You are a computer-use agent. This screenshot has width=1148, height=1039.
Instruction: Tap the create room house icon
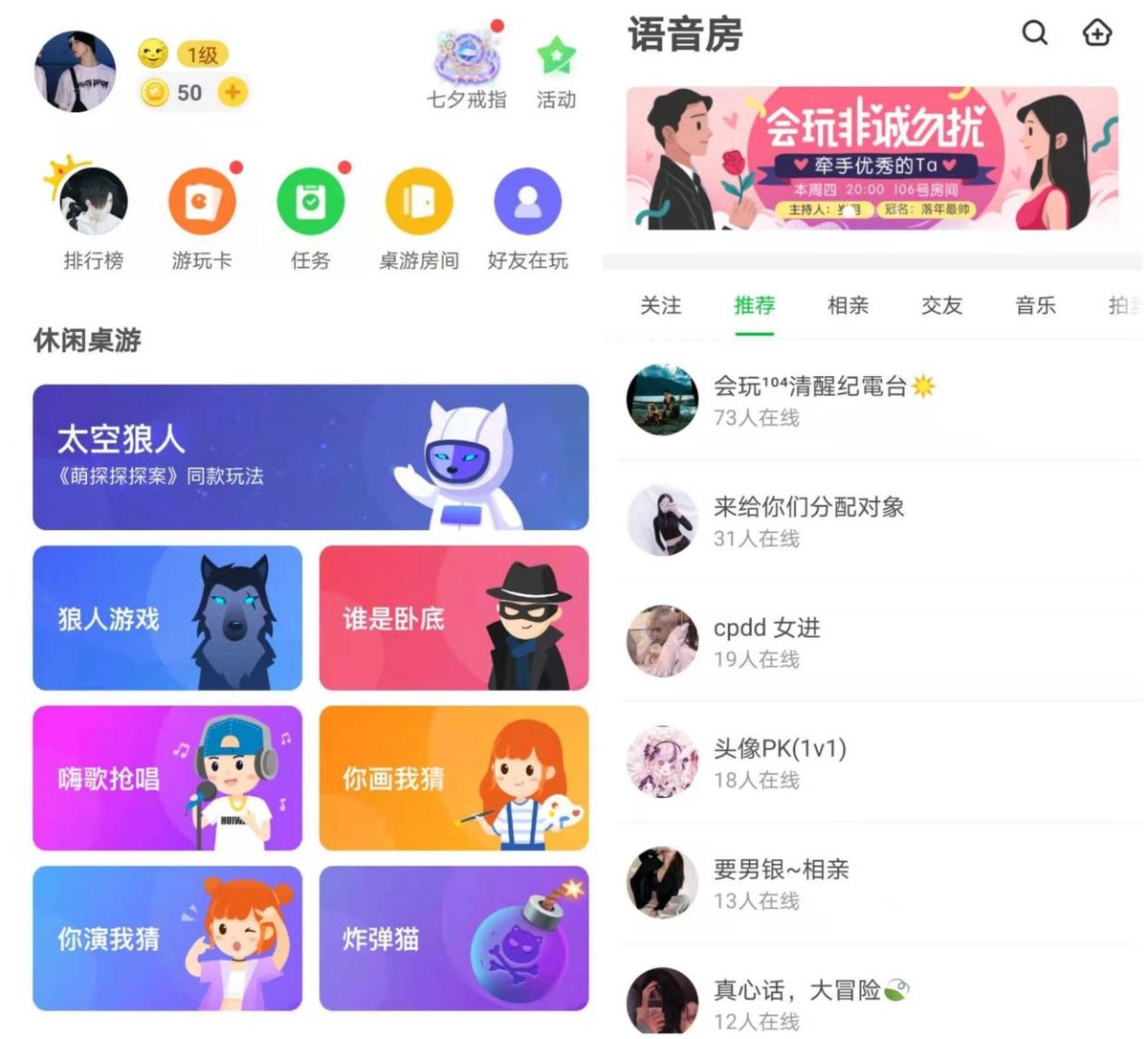pyautogui.click(x=1096, y=33)
